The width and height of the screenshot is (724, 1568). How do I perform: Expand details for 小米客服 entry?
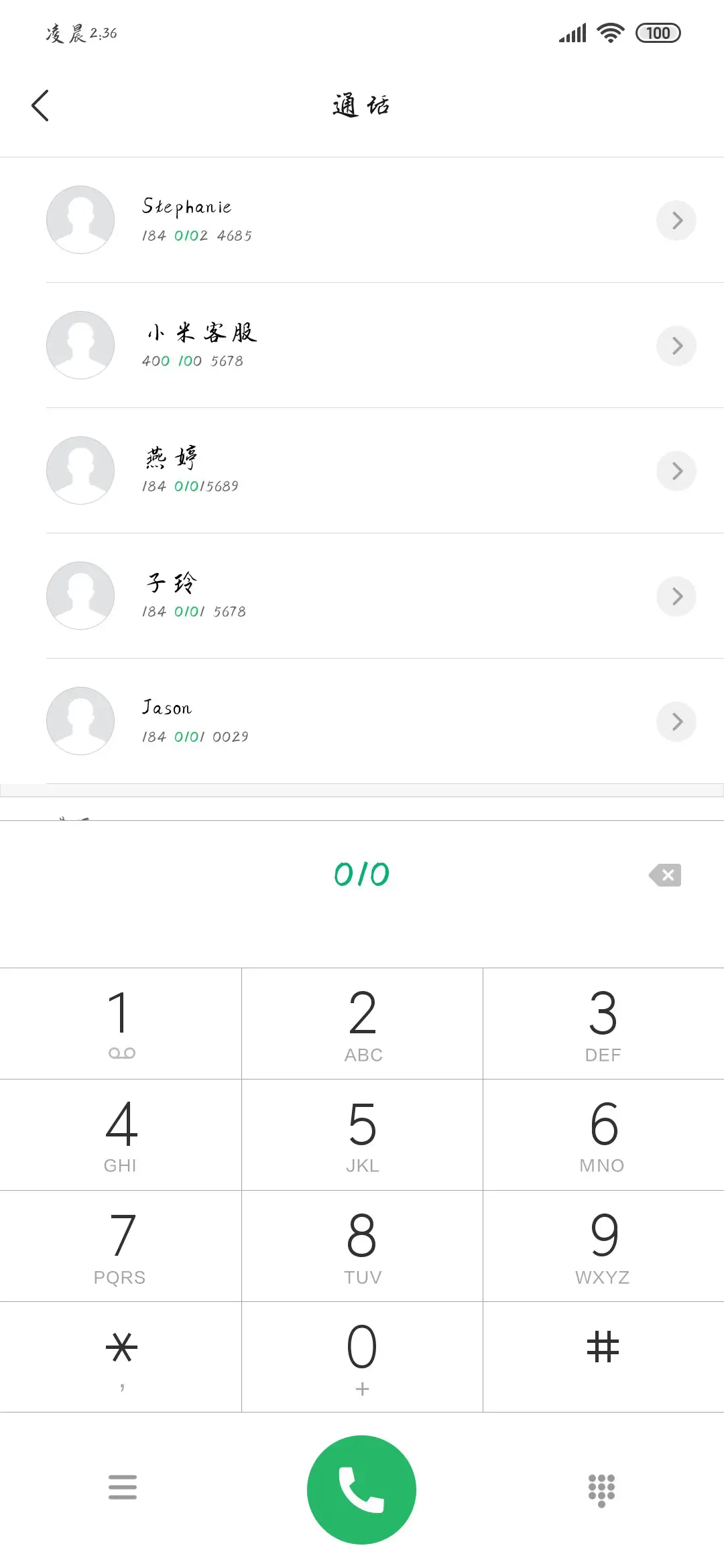coord(676,345)
